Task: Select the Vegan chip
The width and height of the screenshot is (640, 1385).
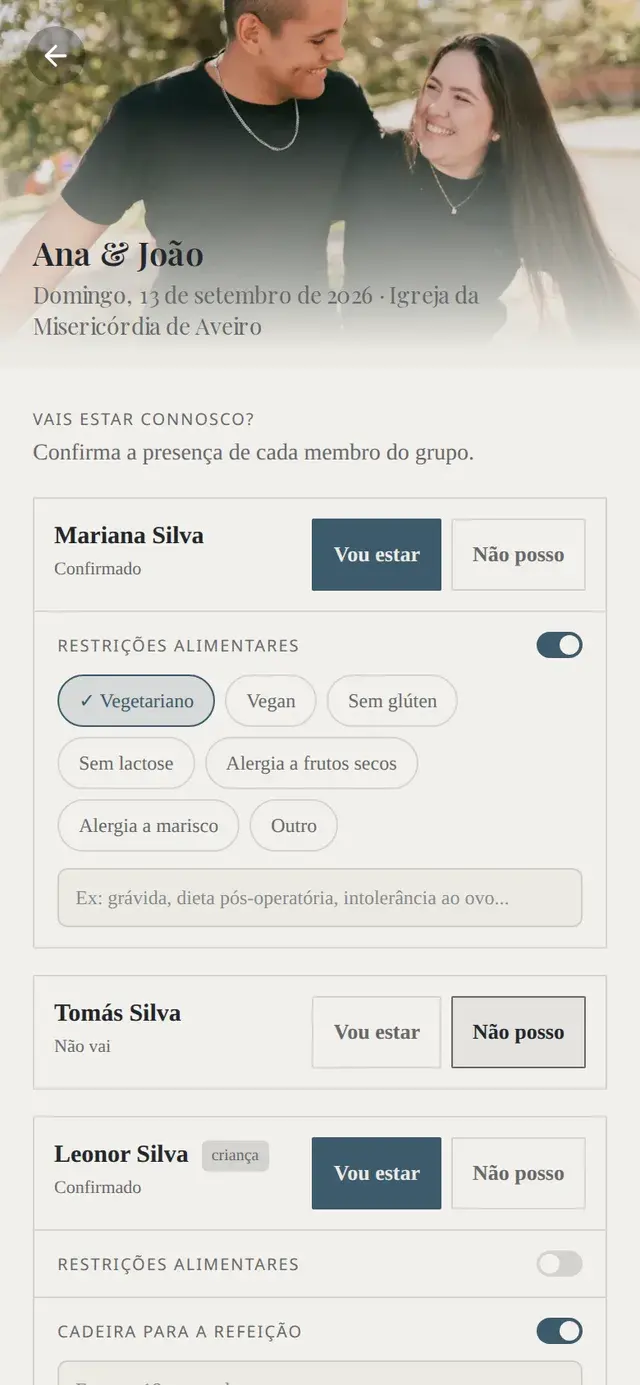Action: pyautogui.click(x=271, y=701)
